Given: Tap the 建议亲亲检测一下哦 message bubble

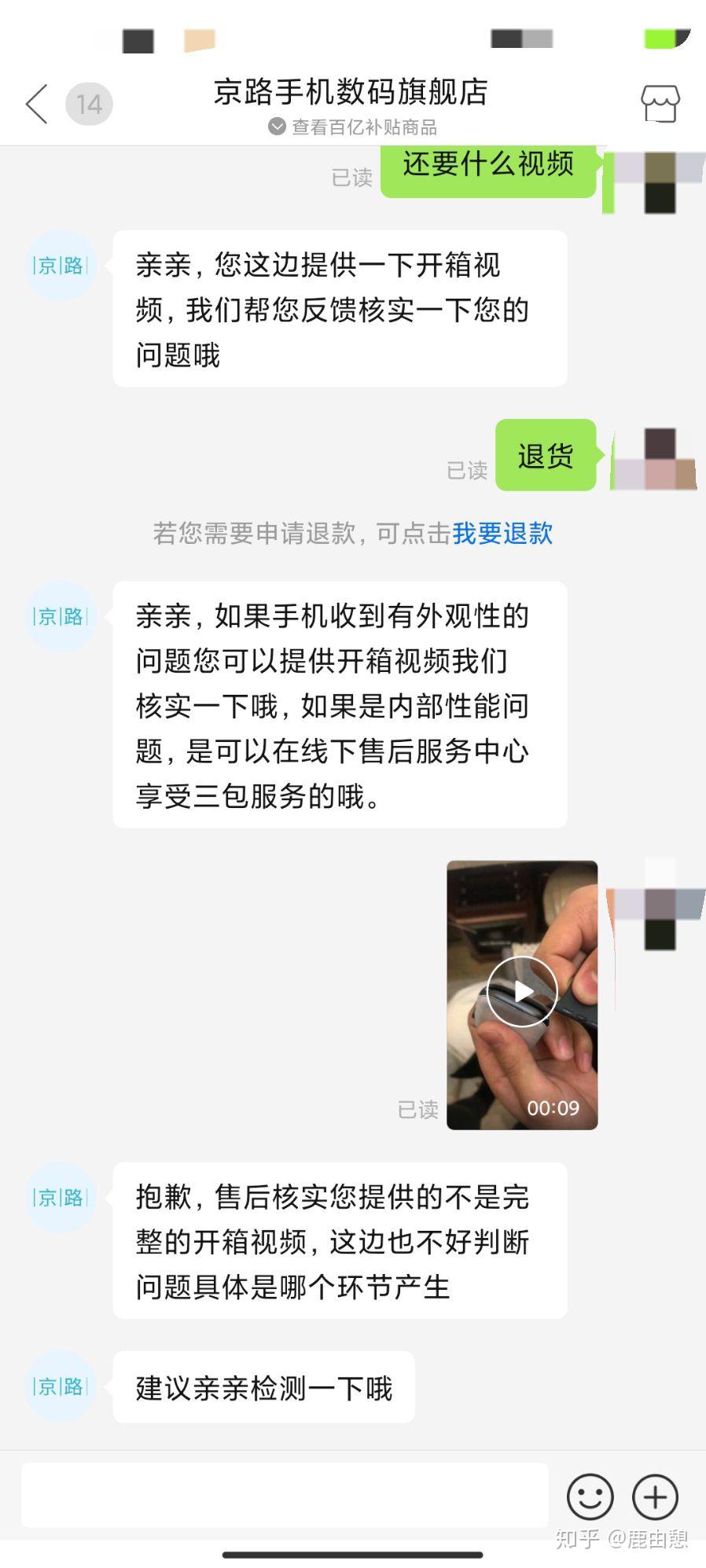Looking at the screenshot, I should [x=264, y=1386].
